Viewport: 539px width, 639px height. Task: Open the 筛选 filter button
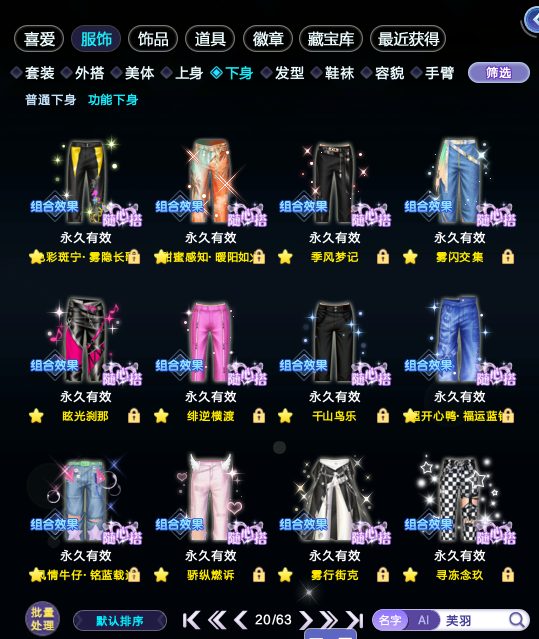click(499, 73)
